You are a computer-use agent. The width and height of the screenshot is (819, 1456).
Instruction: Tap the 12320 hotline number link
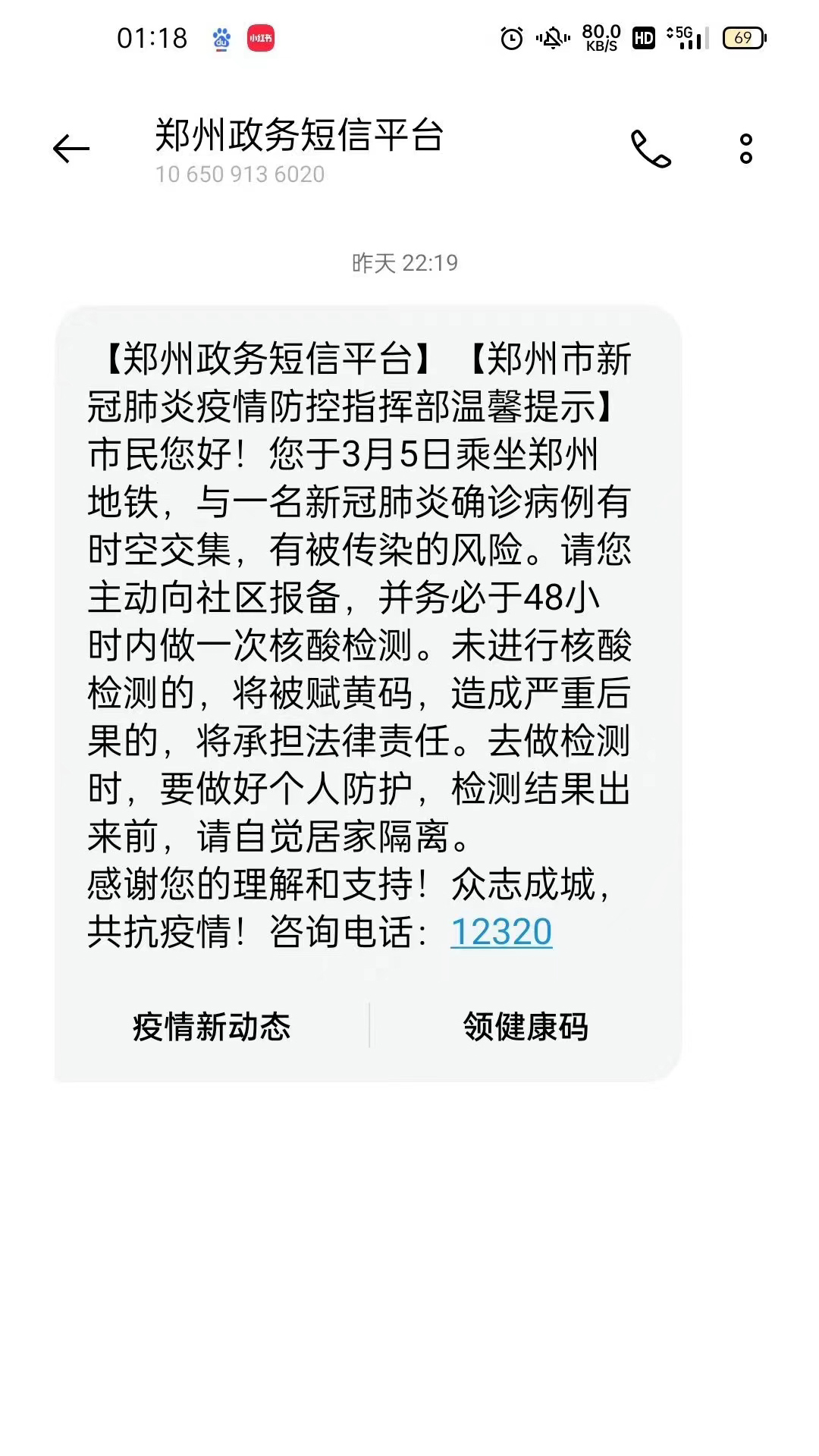pyautogui.click(x=501, y=932)
